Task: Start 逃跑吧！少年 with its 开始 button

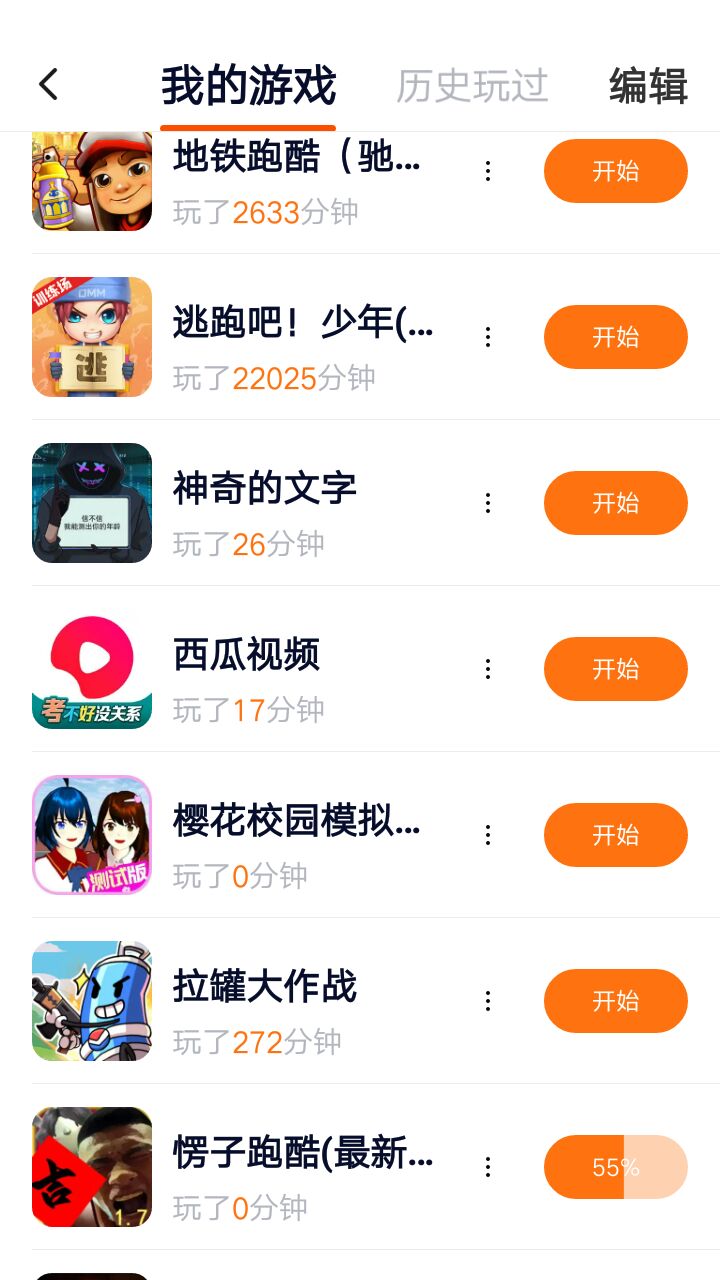Action: [x=615, y=337]
